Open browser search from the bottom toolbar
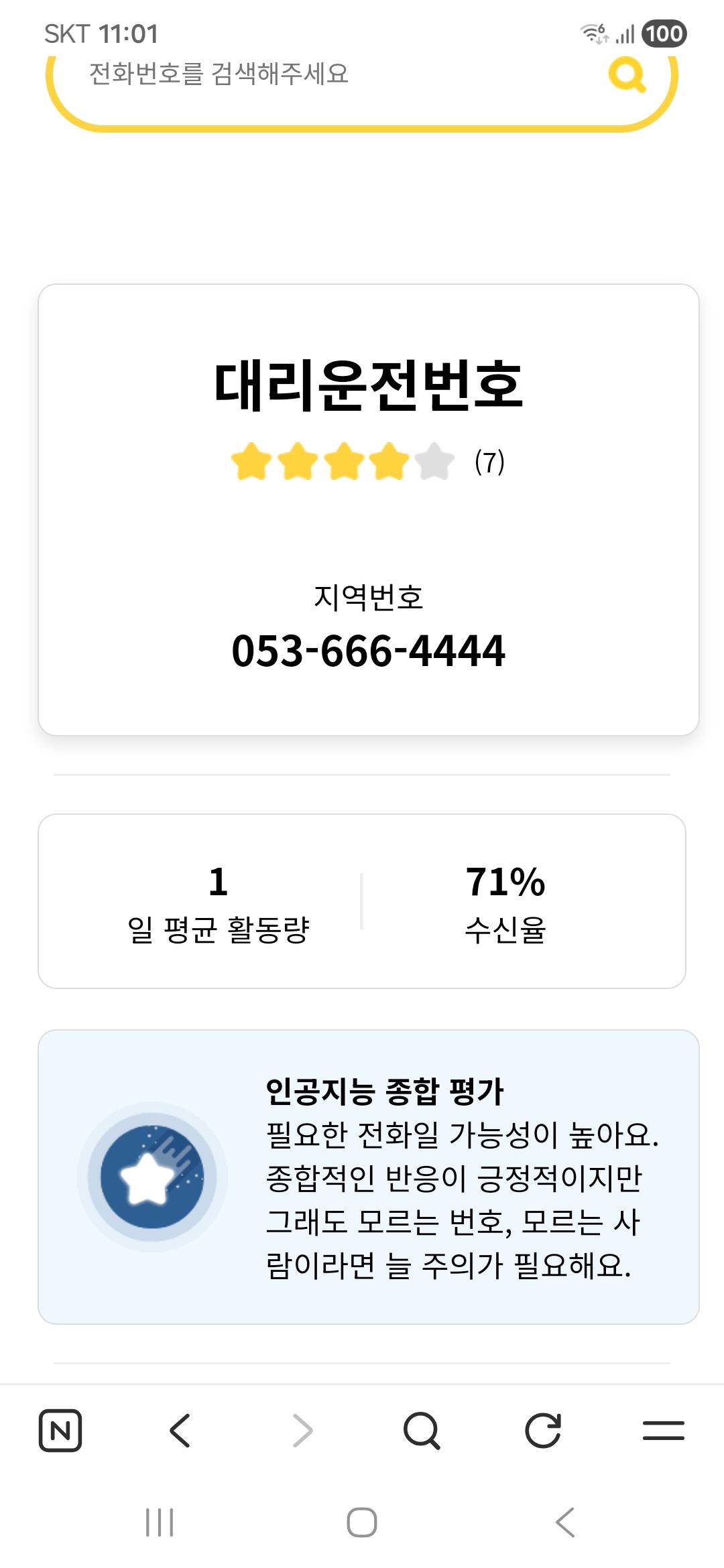The image size is (724, 1568). 422,1431
